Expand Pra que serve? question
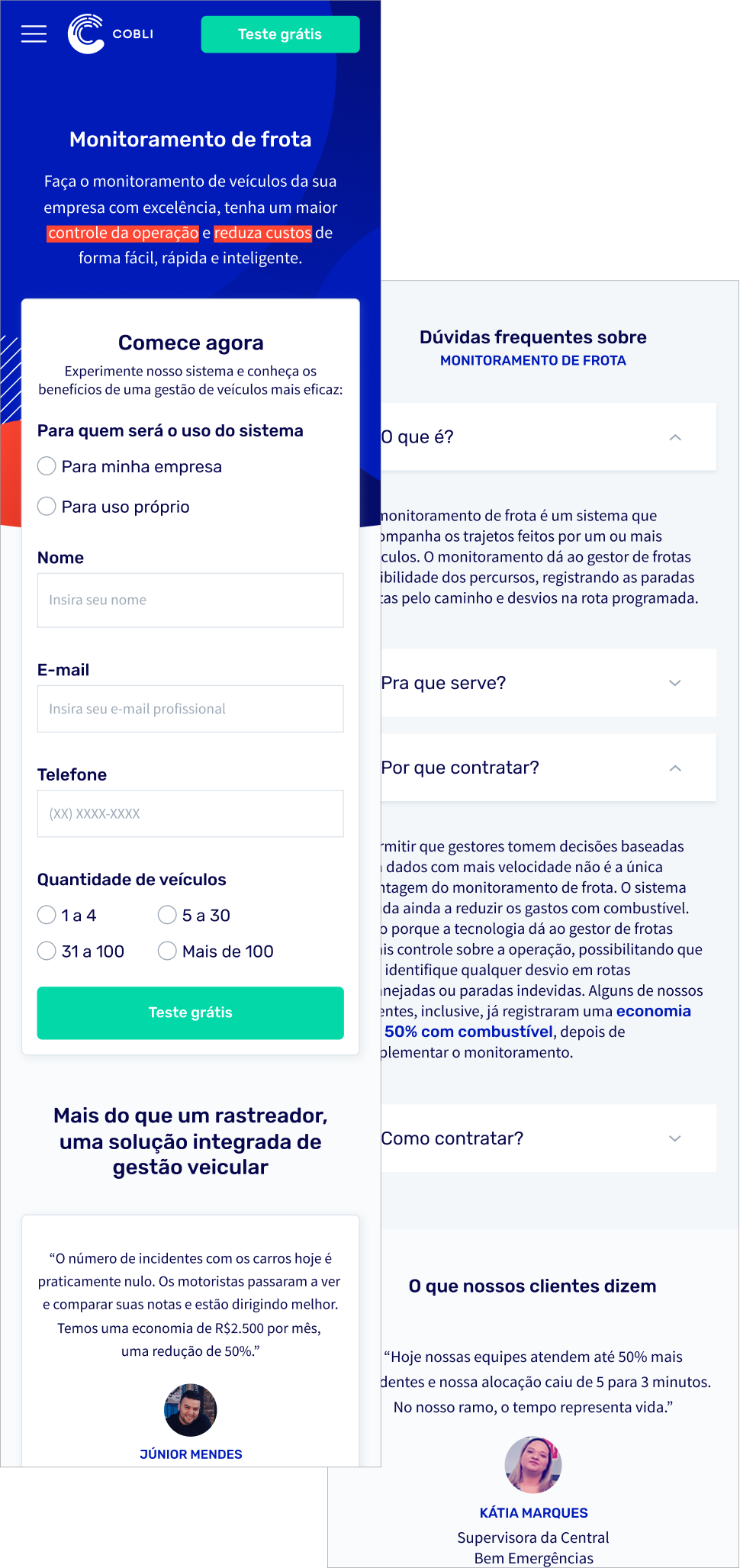The height and width of the screenshot is (1568, 740). pyautogui.click(x=549, y=683)
